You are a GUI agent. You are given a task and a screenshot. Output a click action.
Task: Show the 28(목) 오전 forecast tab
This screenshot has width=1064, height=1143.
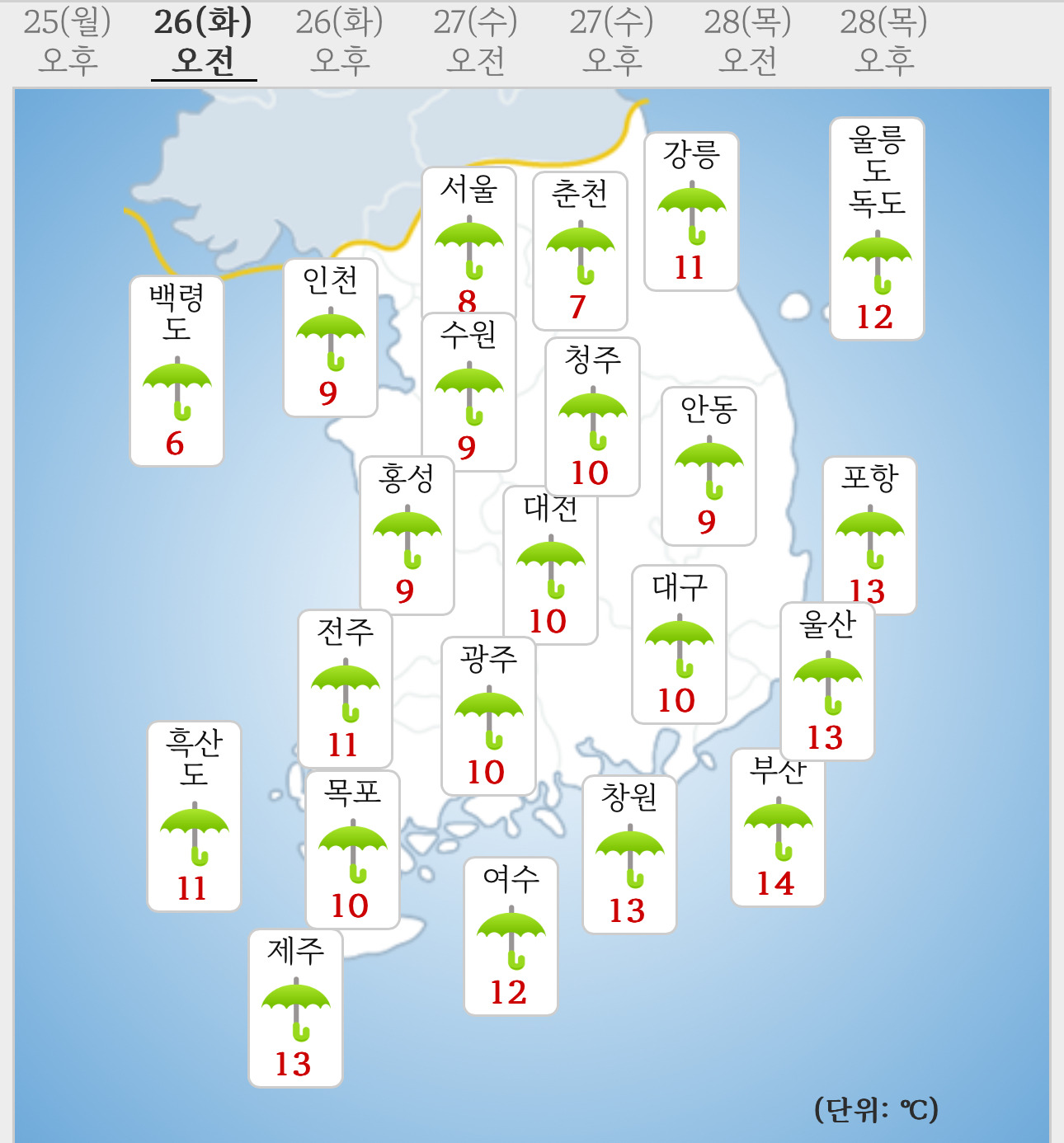click(x=748, y=41)
